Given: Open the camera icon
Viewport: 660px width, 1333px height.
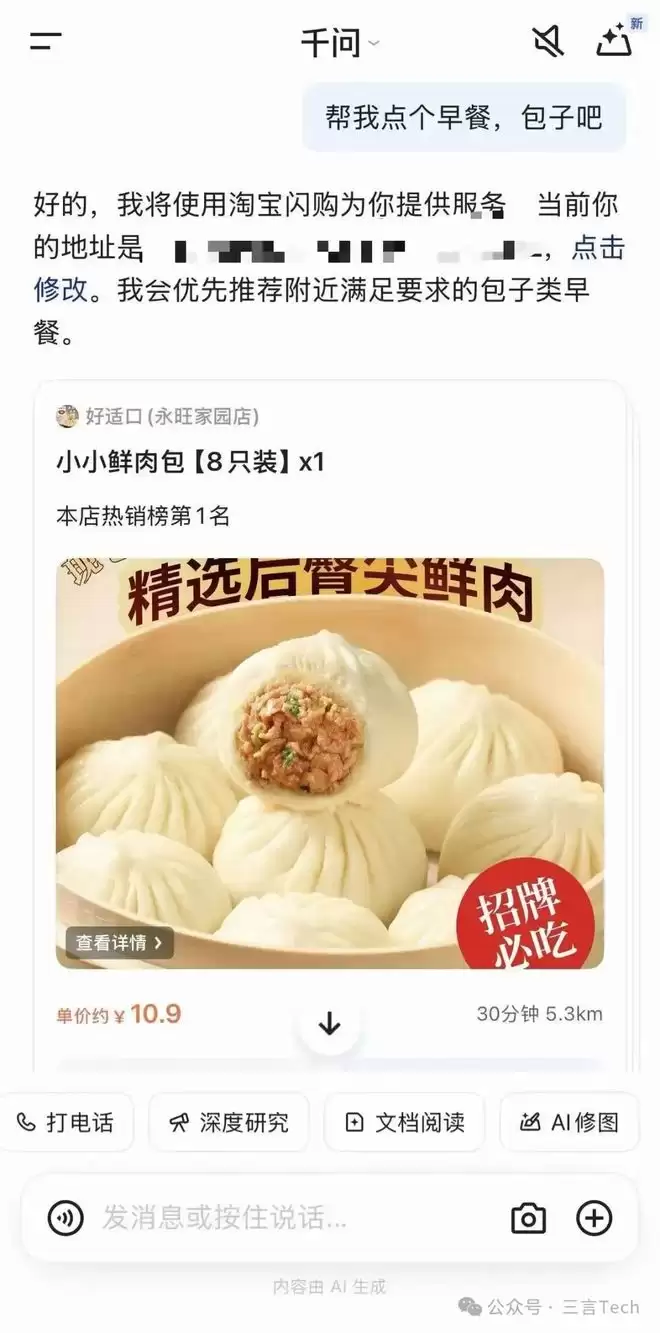Looking at the screenshot, I should click(x=528, y=1218).
